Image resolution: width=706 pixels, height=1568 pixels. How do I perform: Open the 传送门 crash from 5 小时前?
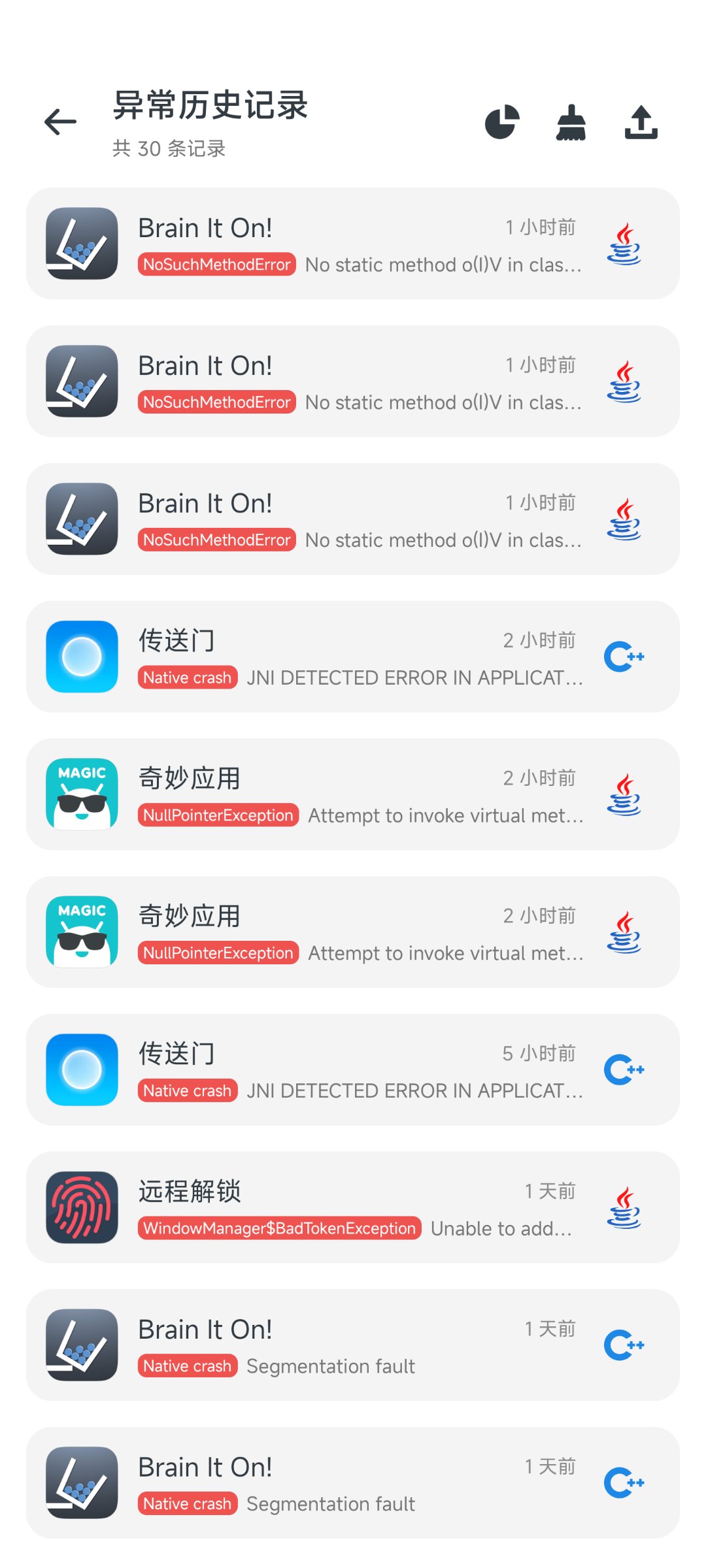coord(353,1070)
